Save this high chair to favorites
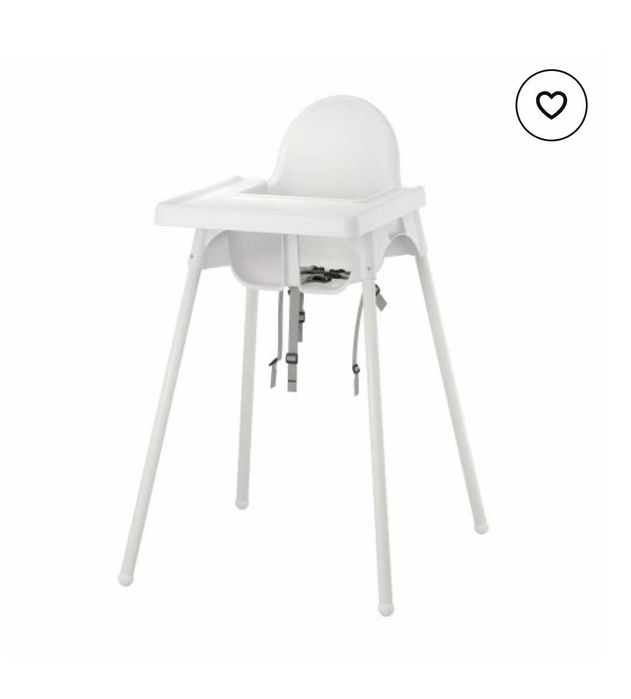This screenshot has width=631, height=699. 551,104
